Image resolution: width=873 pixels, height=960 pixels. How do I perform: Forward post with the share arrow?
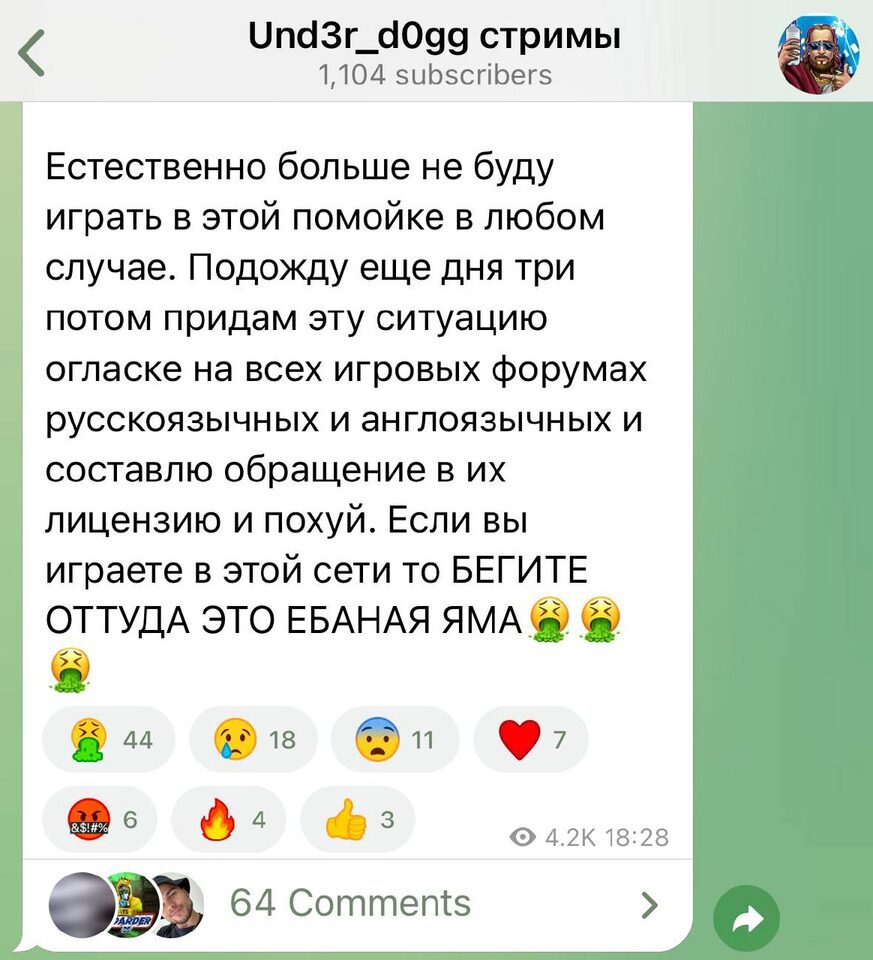tap(746, 918)
